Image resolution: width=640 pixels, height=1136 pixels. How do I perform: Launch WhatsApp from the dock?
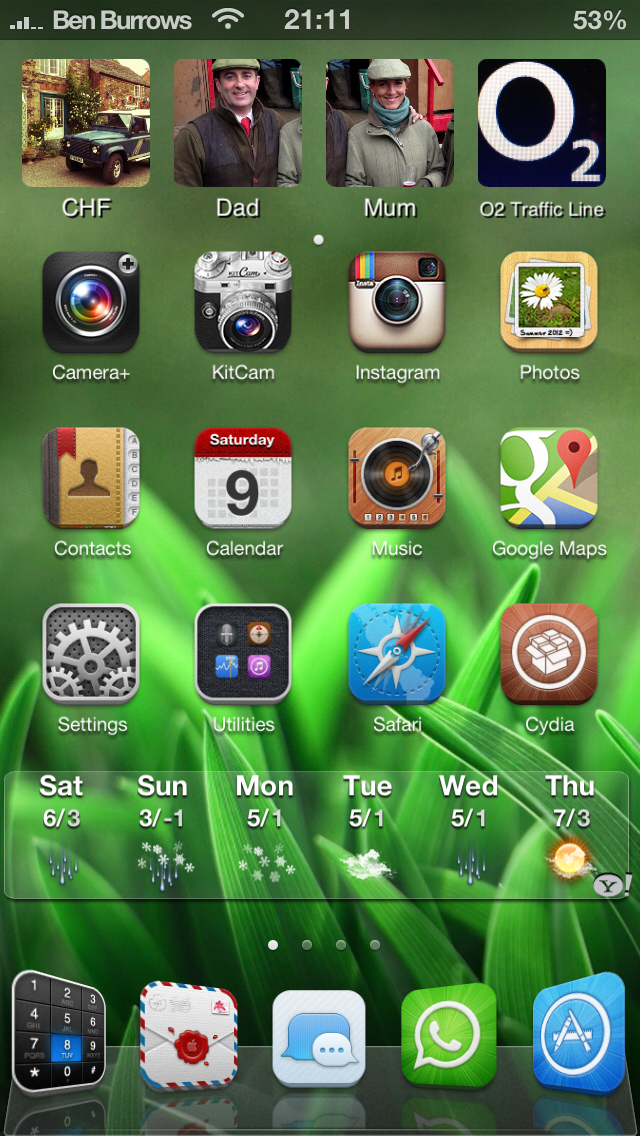449,1035
